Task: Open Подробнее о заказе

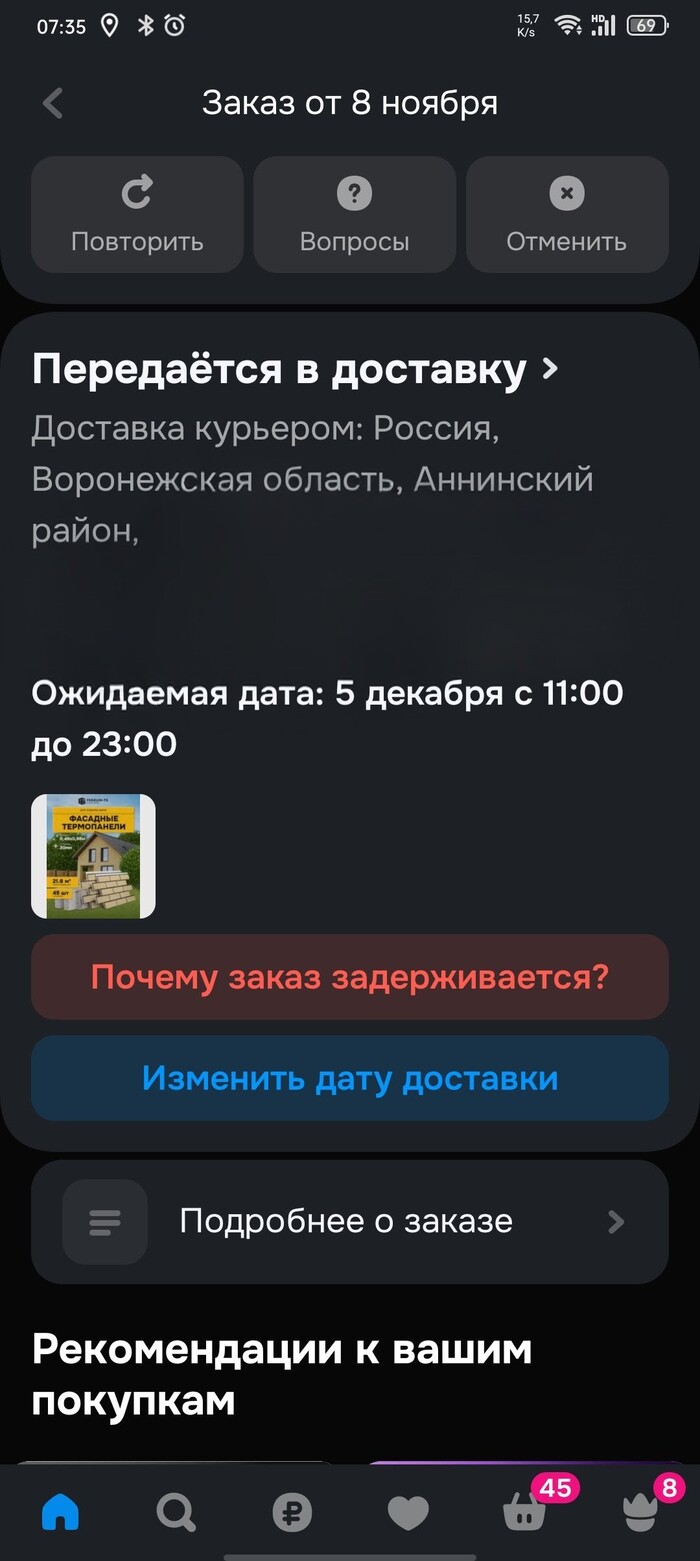Action: [x=350, y=1221]
